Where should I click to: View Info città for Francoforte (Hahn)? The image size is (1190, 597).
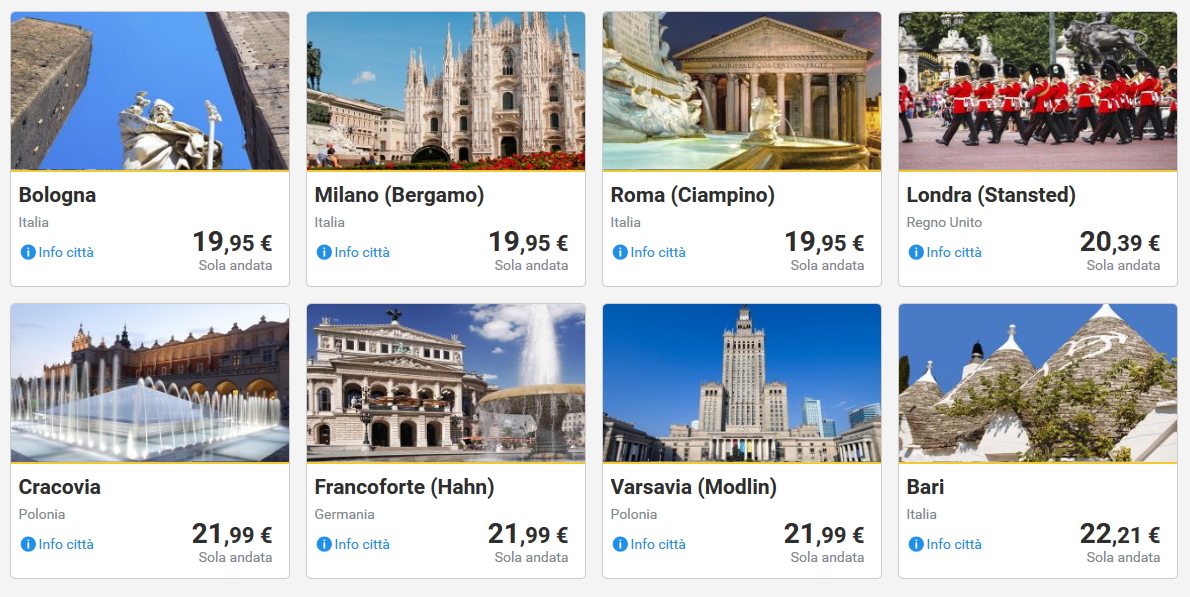pos(354,544)
